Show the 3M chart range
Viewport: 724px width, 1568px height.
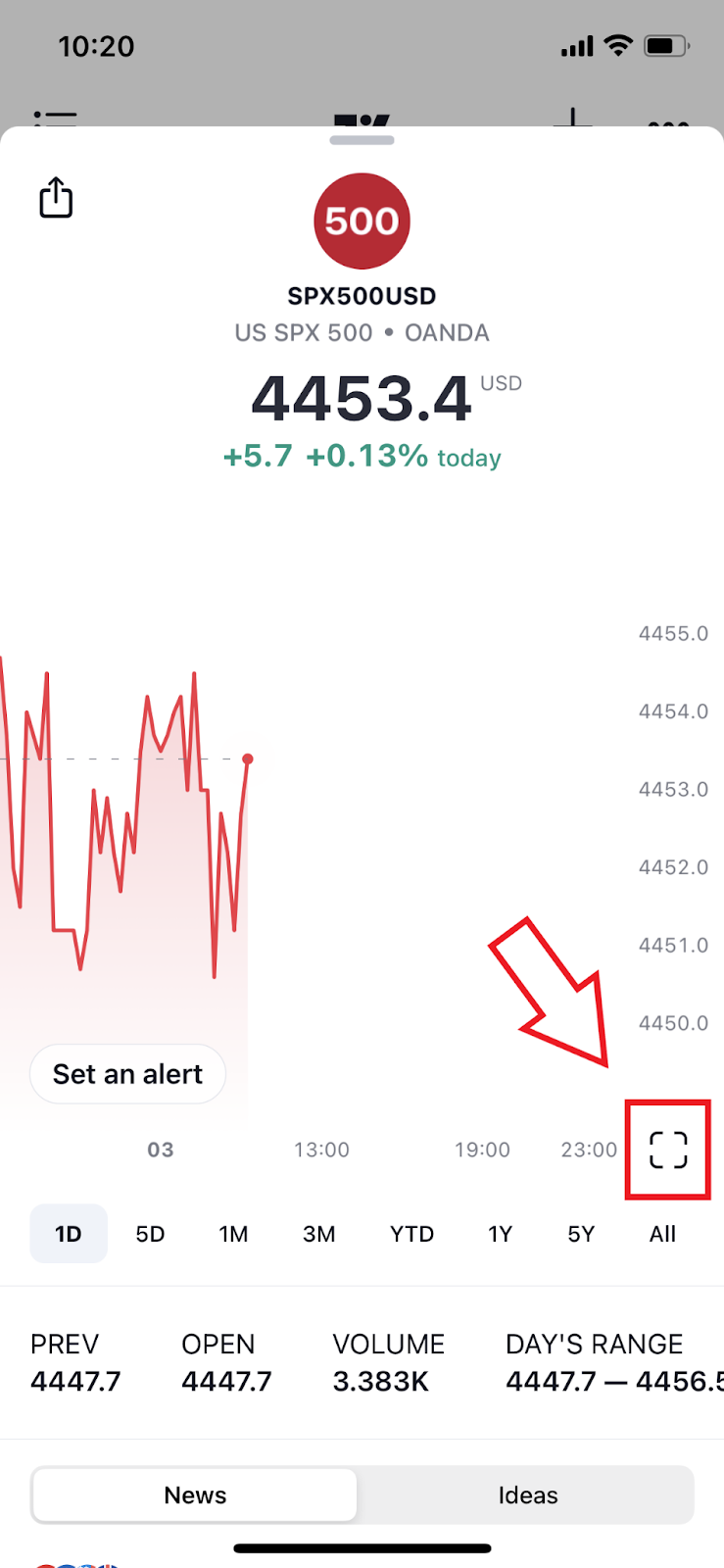pyautogui.click(x=318, y=1234)
